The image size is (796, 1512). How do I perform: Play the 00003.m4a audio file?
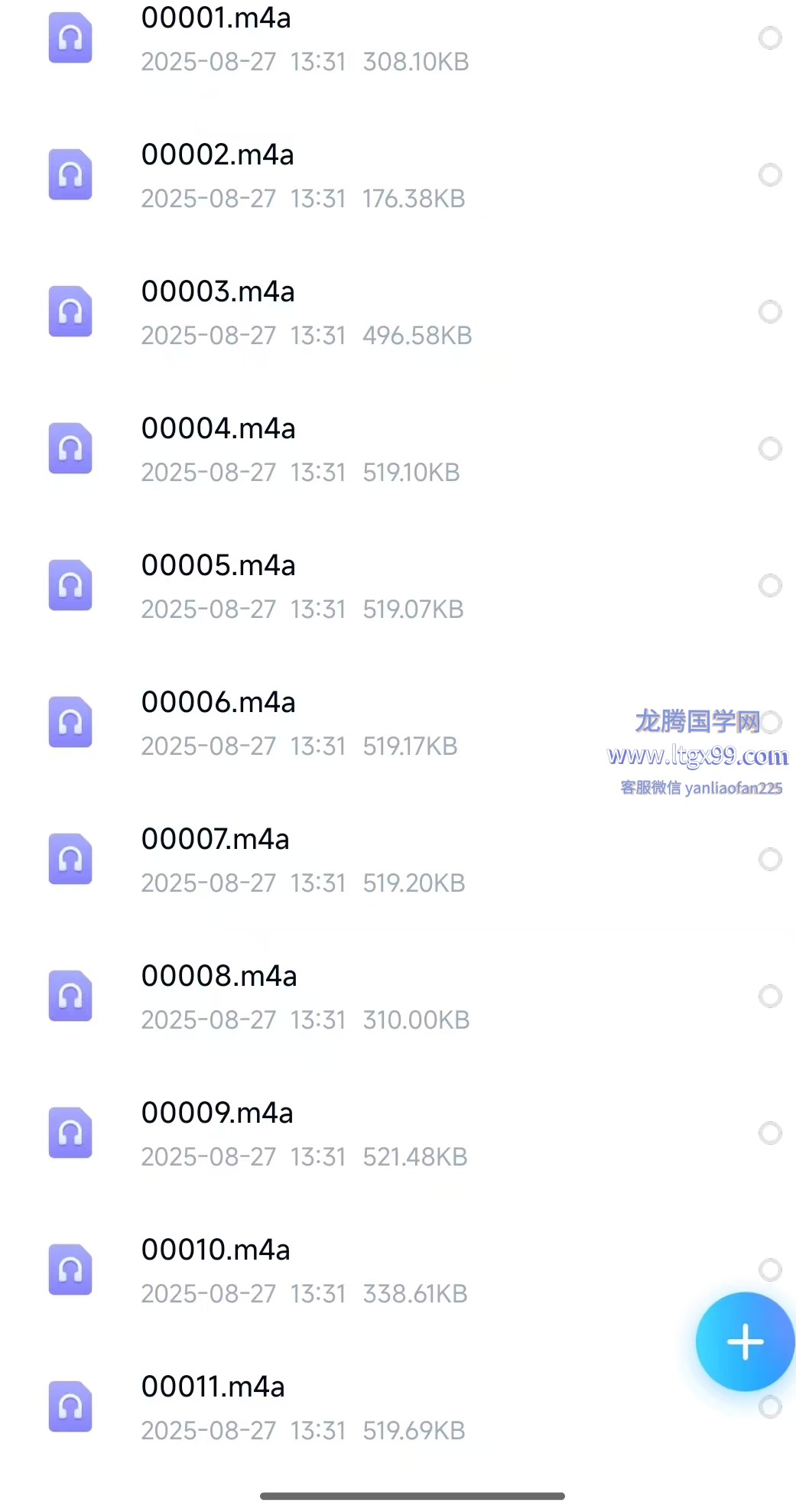398,312
